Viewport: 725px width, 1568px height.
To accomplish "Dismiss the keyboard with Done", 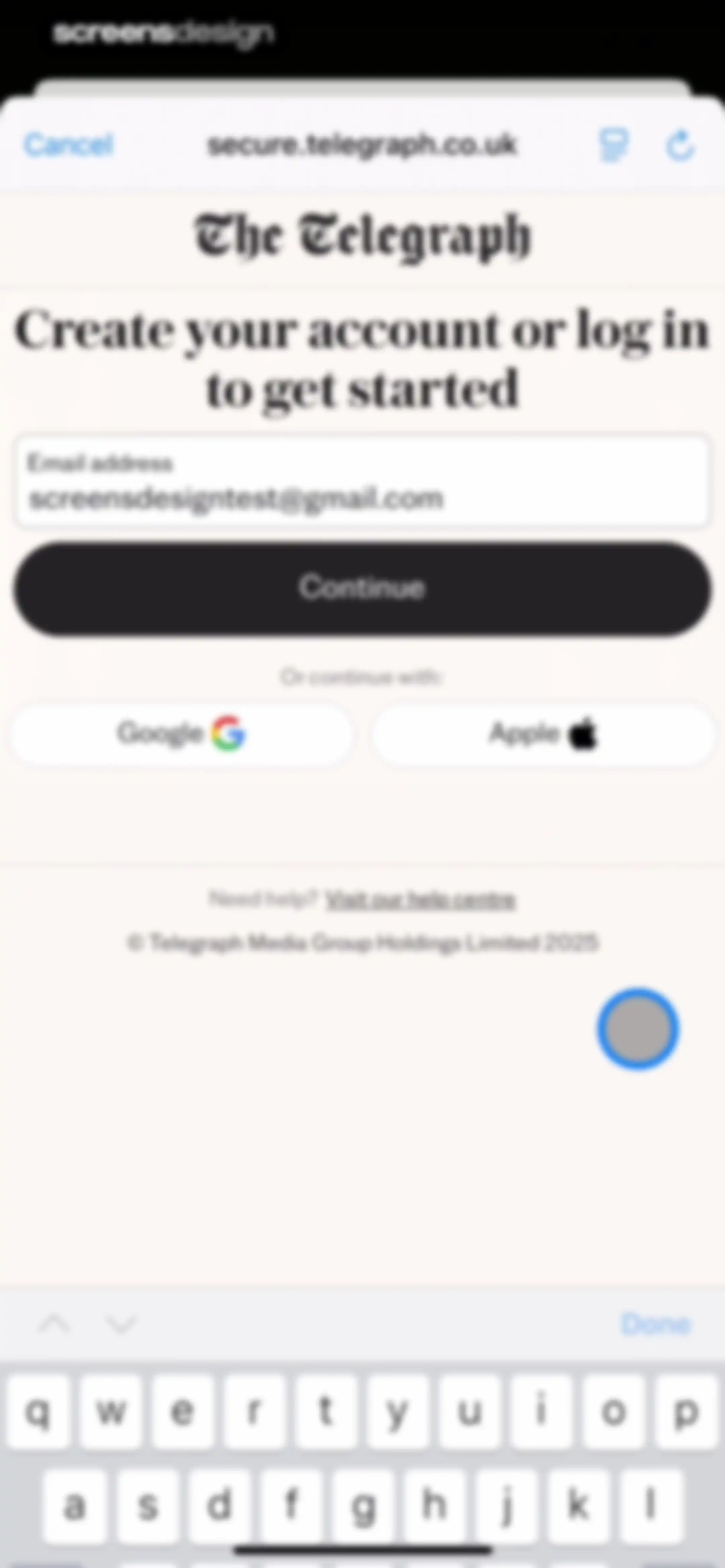I will click(x=656, y=1323).
